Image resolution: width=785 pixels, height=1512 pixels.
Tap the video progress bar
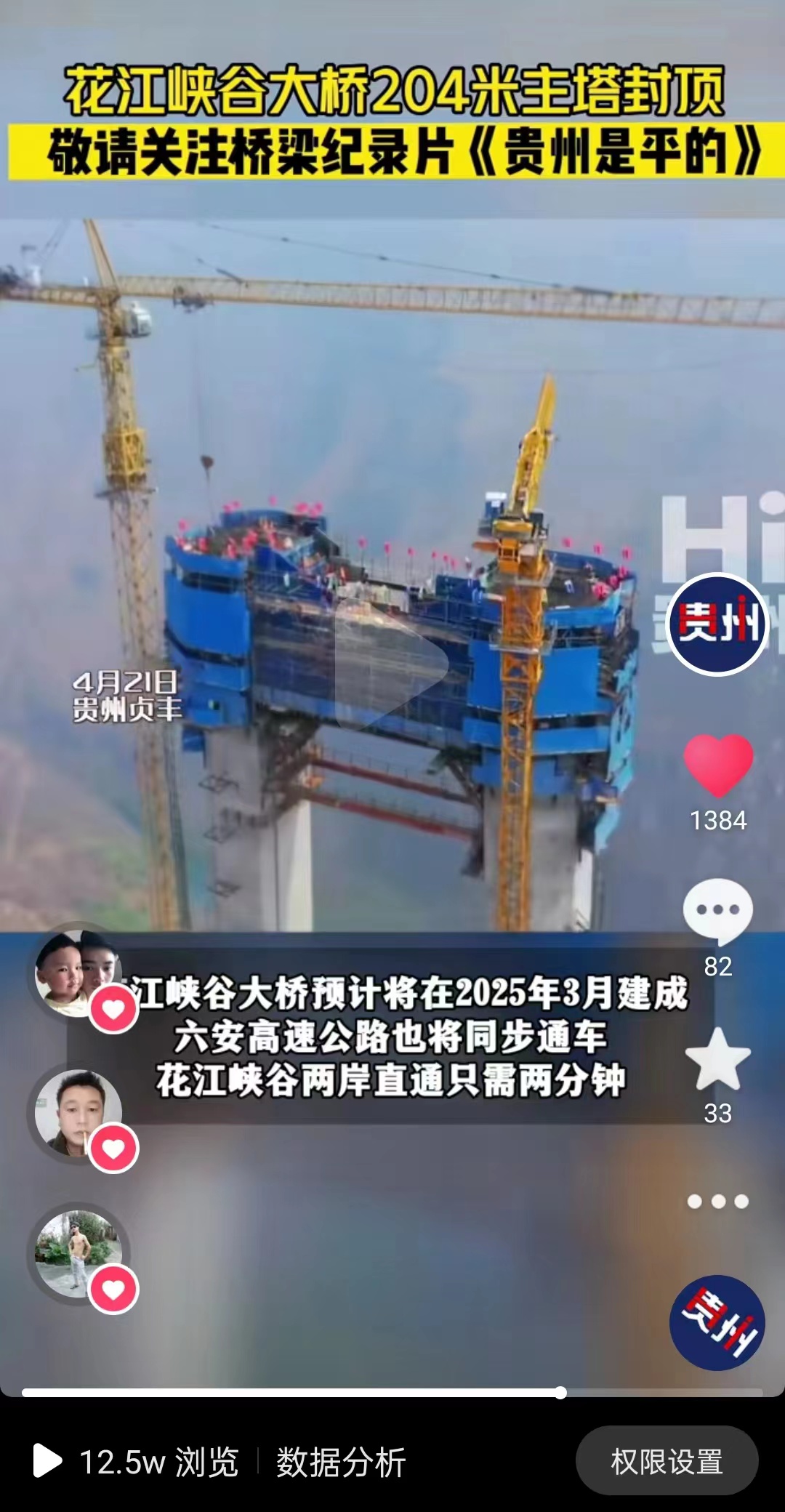(392, 1393)
